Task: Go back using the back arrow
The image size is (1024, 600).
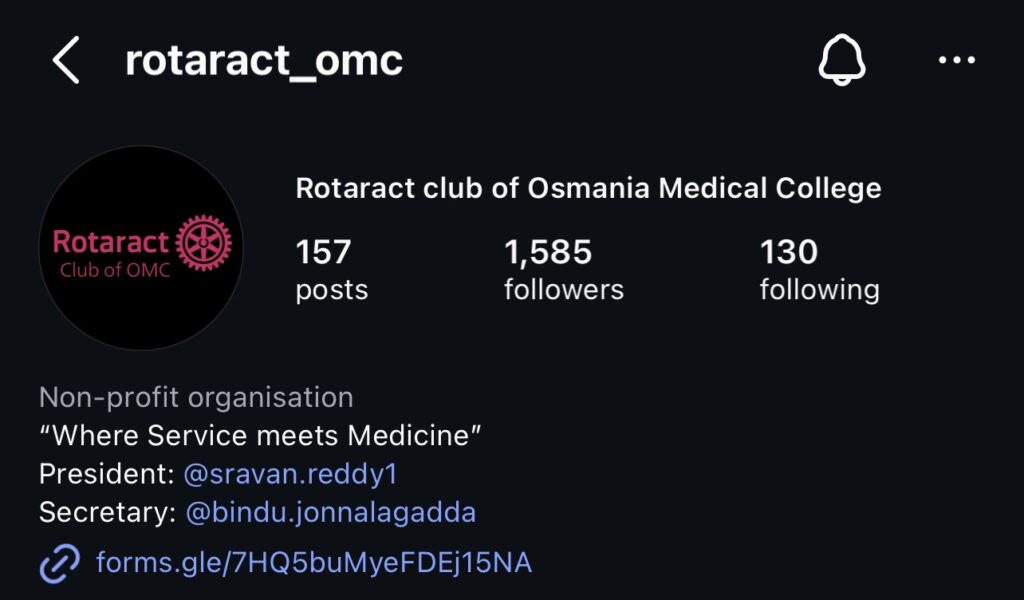Action: point(66,62)
